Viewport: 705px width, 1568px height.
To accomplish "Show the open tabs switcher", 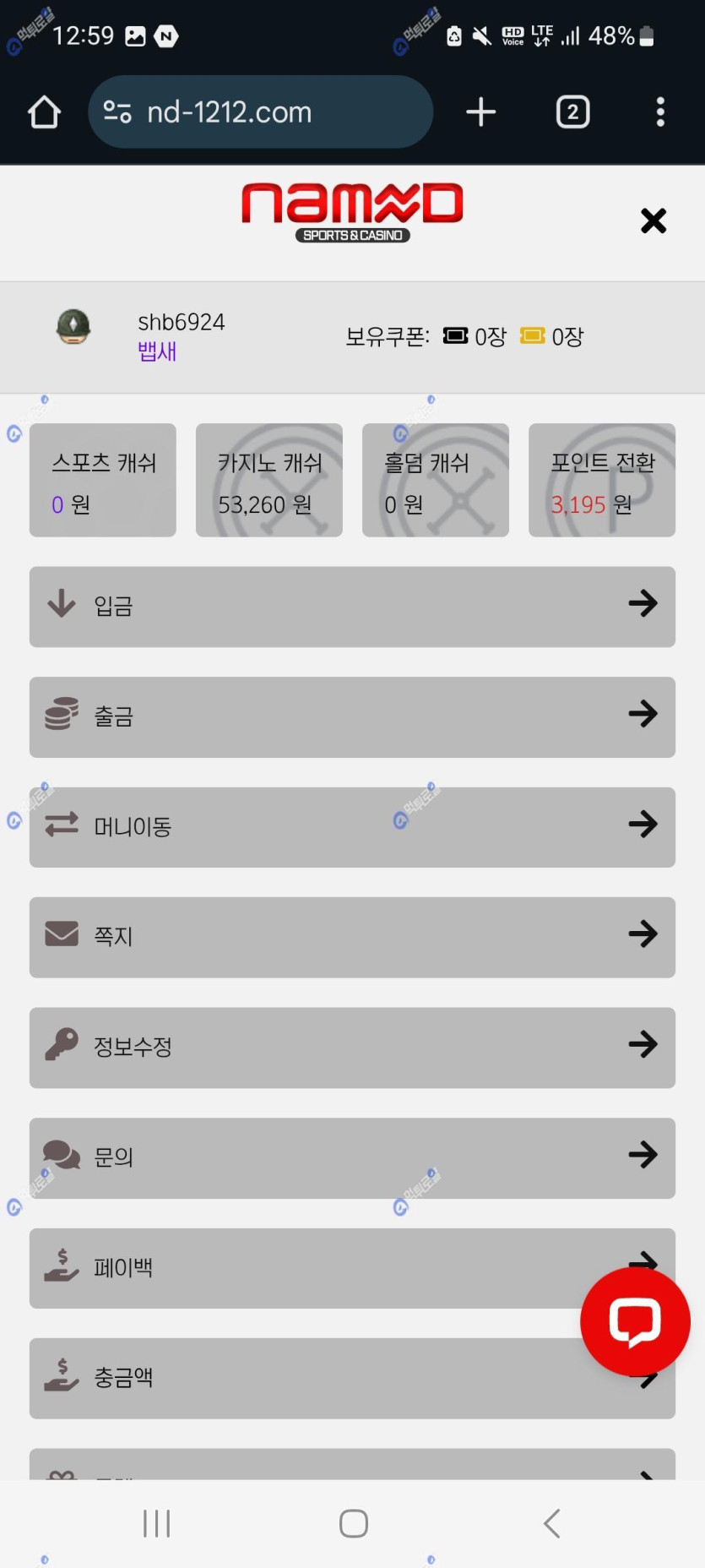I will pos(572,112).
